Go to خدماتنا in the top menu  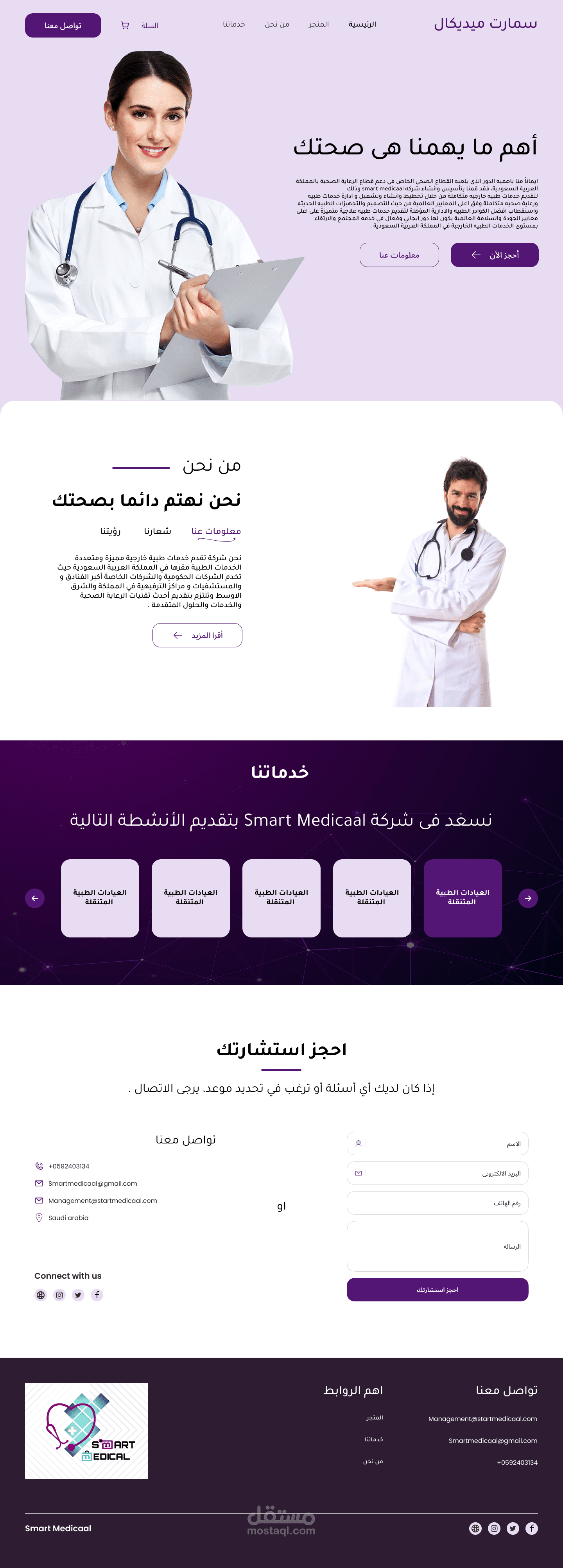[x=234, y=24]
